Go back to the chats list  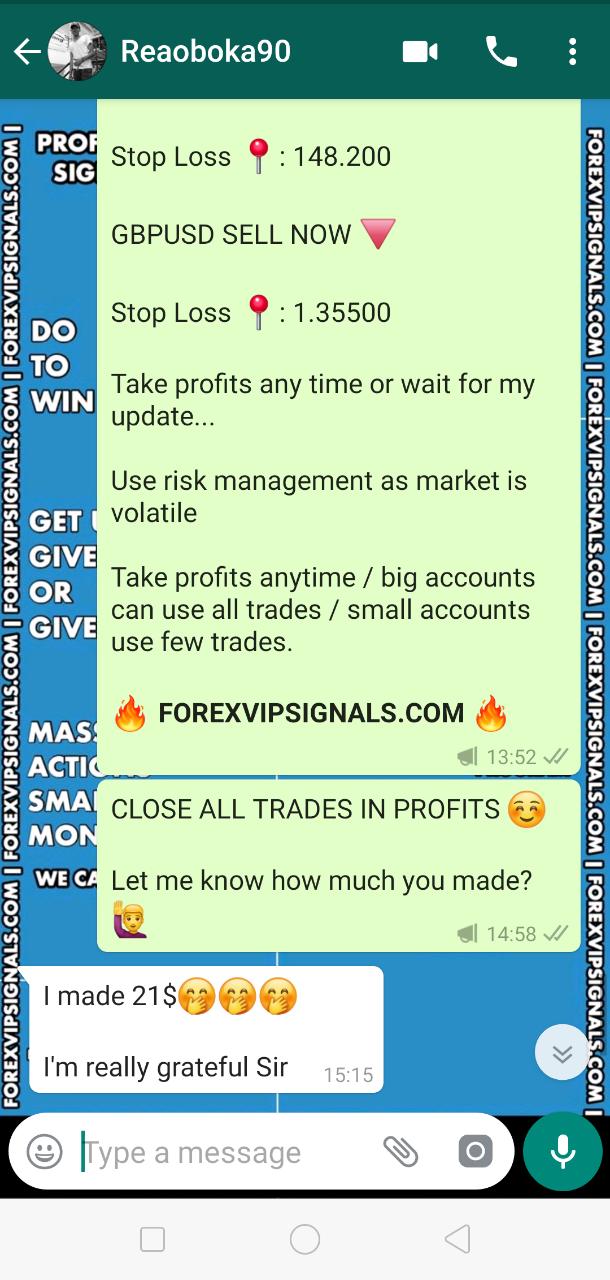pyautogui.click(x=27, y=52)
